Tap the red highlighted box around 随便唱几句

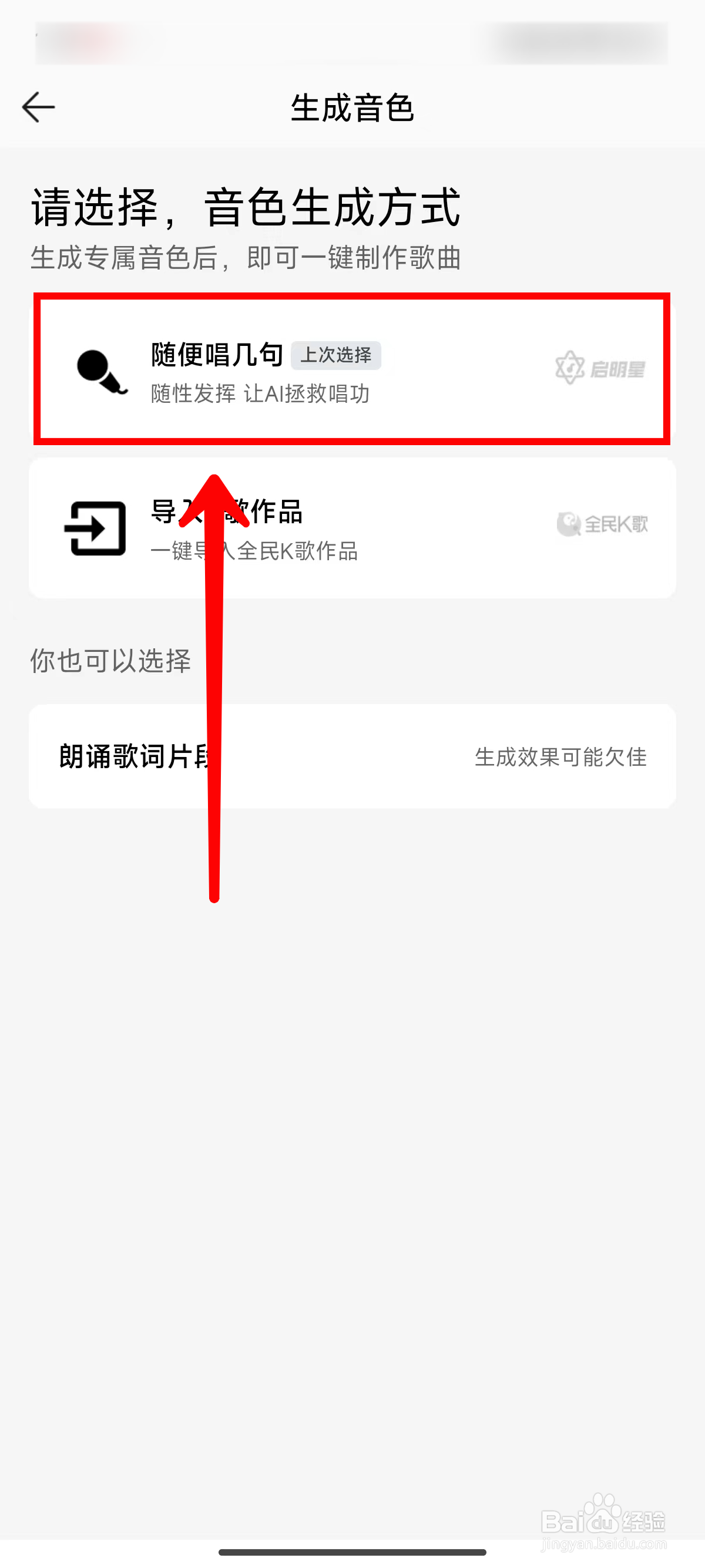(x=352, y=370)
